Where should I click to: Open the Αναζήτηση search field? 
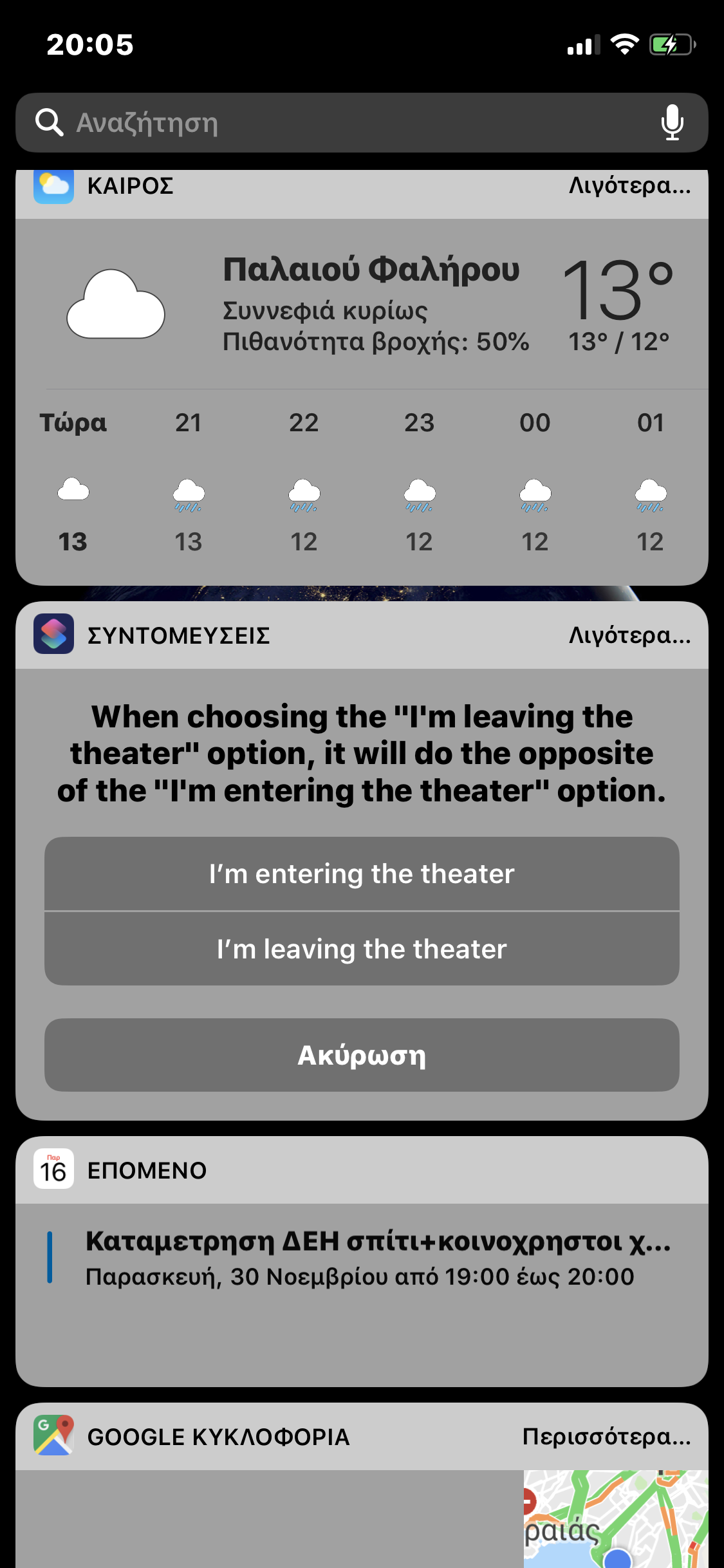pos(322,122)
